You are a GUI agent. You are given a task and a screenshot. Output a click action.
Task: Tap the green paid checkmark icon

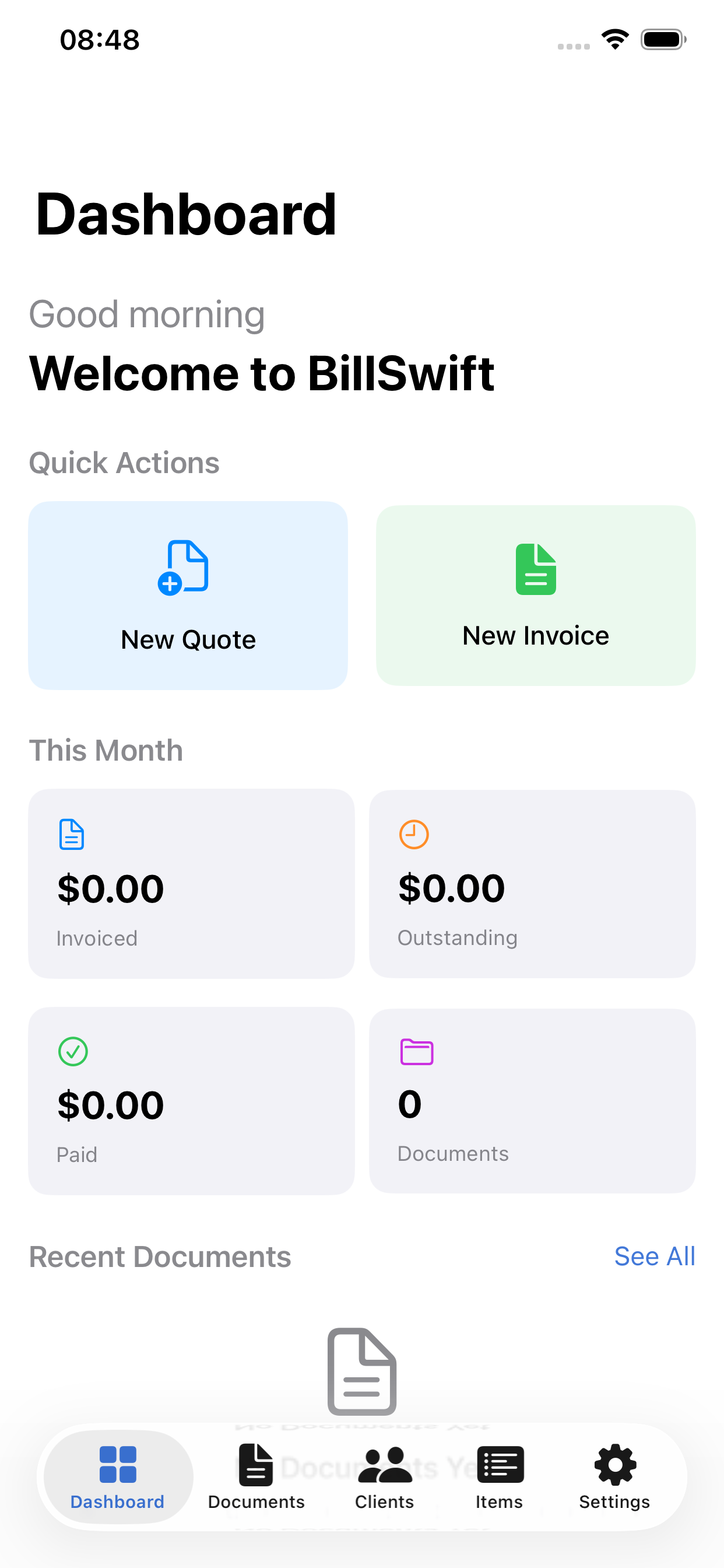[x=71, y=1051]
